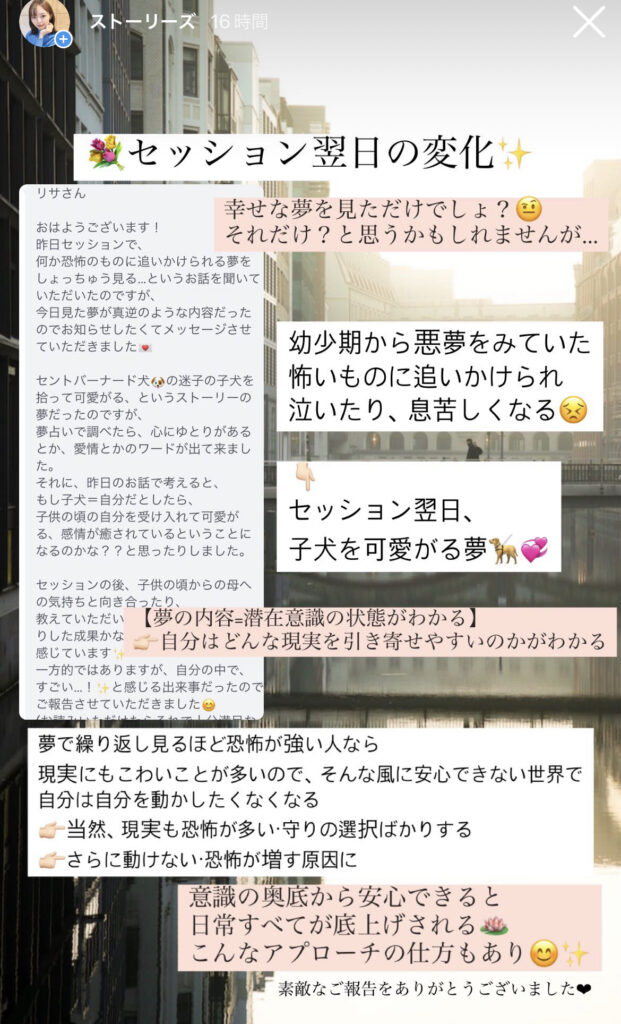Open the profile avatar with plus badge
621x1024 pixels.
coord(44,21)
